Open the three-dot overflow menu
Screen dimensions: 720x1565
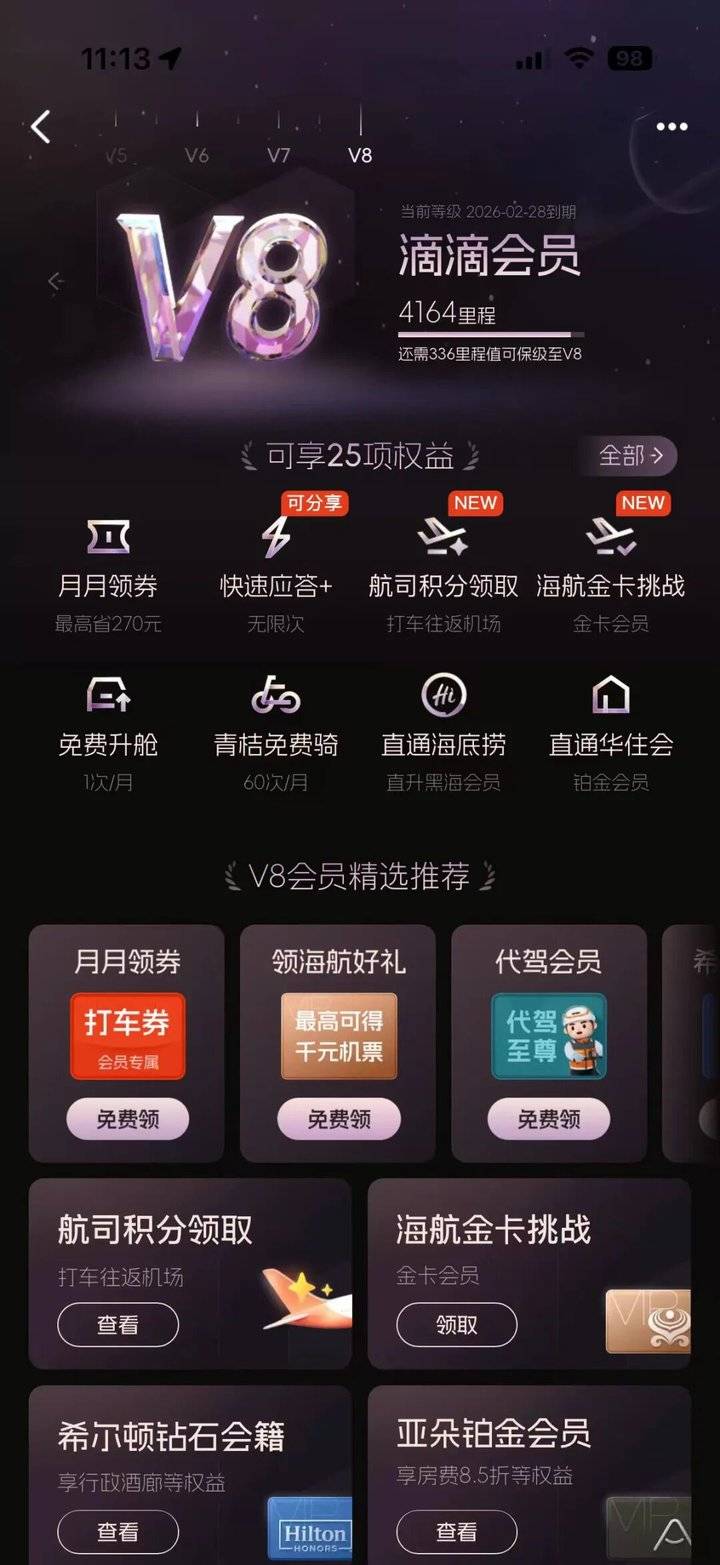tap(671, 127)
